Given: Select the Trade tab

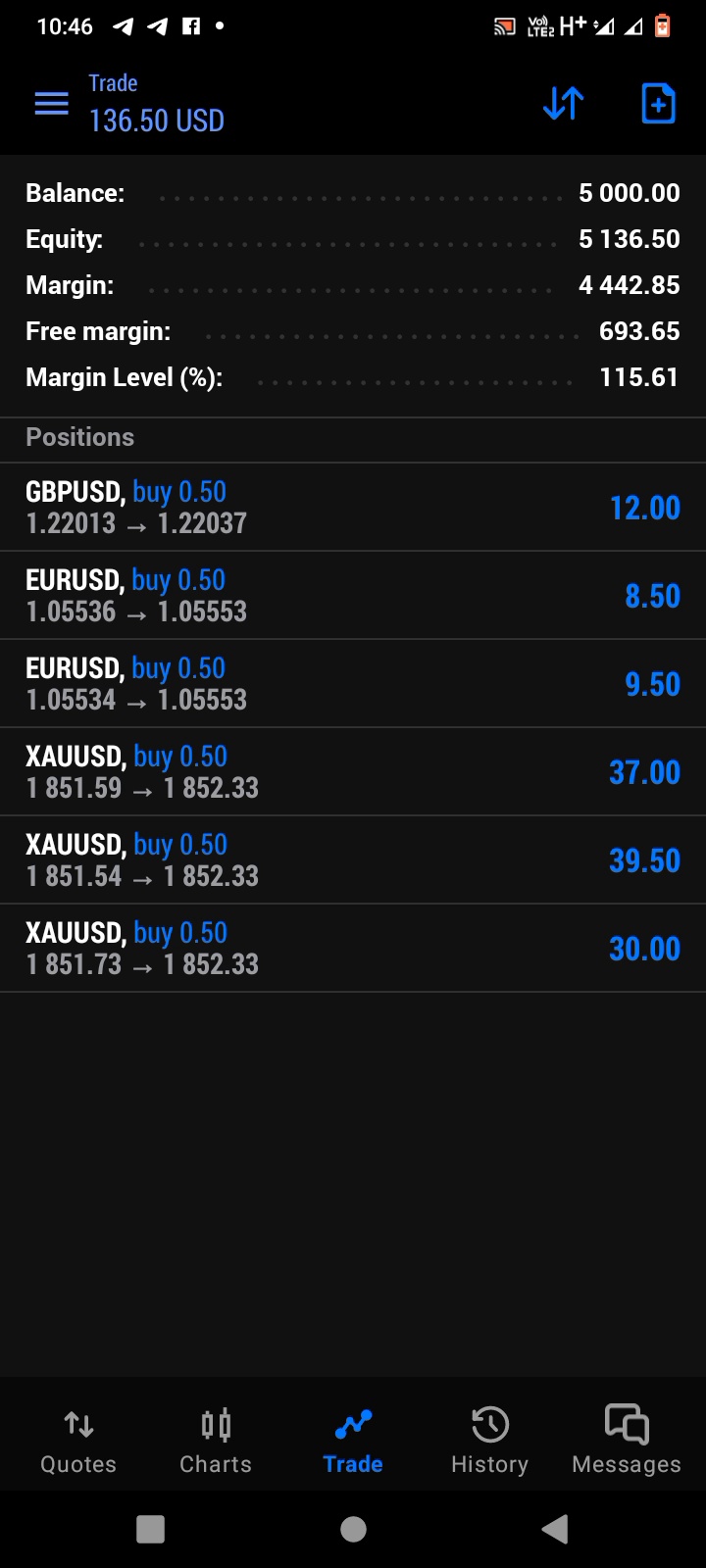Looking at the screenshot, I should coord(353,1441).
